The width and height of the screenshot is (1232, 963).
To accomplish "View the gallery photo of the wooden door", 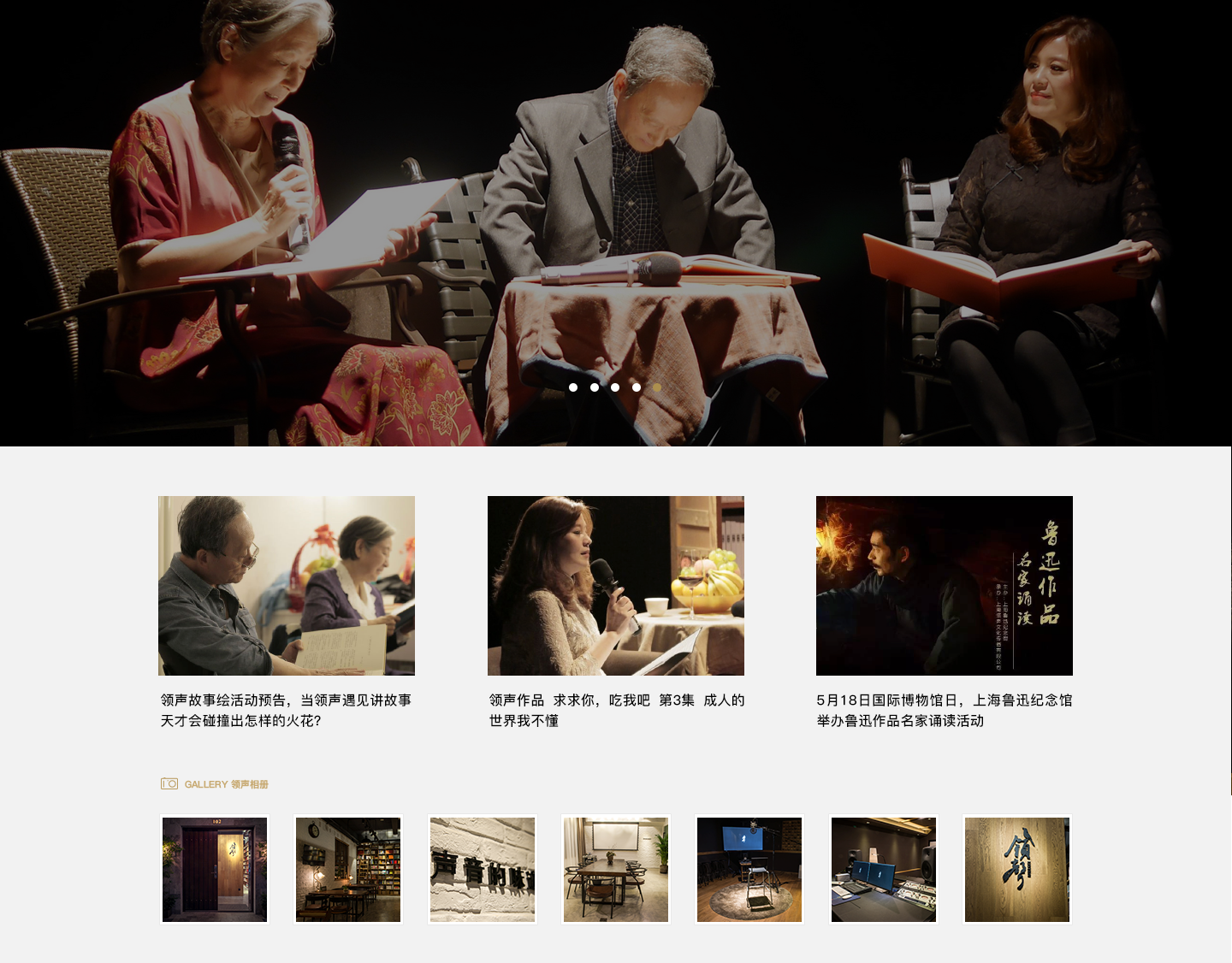I will [x=215, y=870].
